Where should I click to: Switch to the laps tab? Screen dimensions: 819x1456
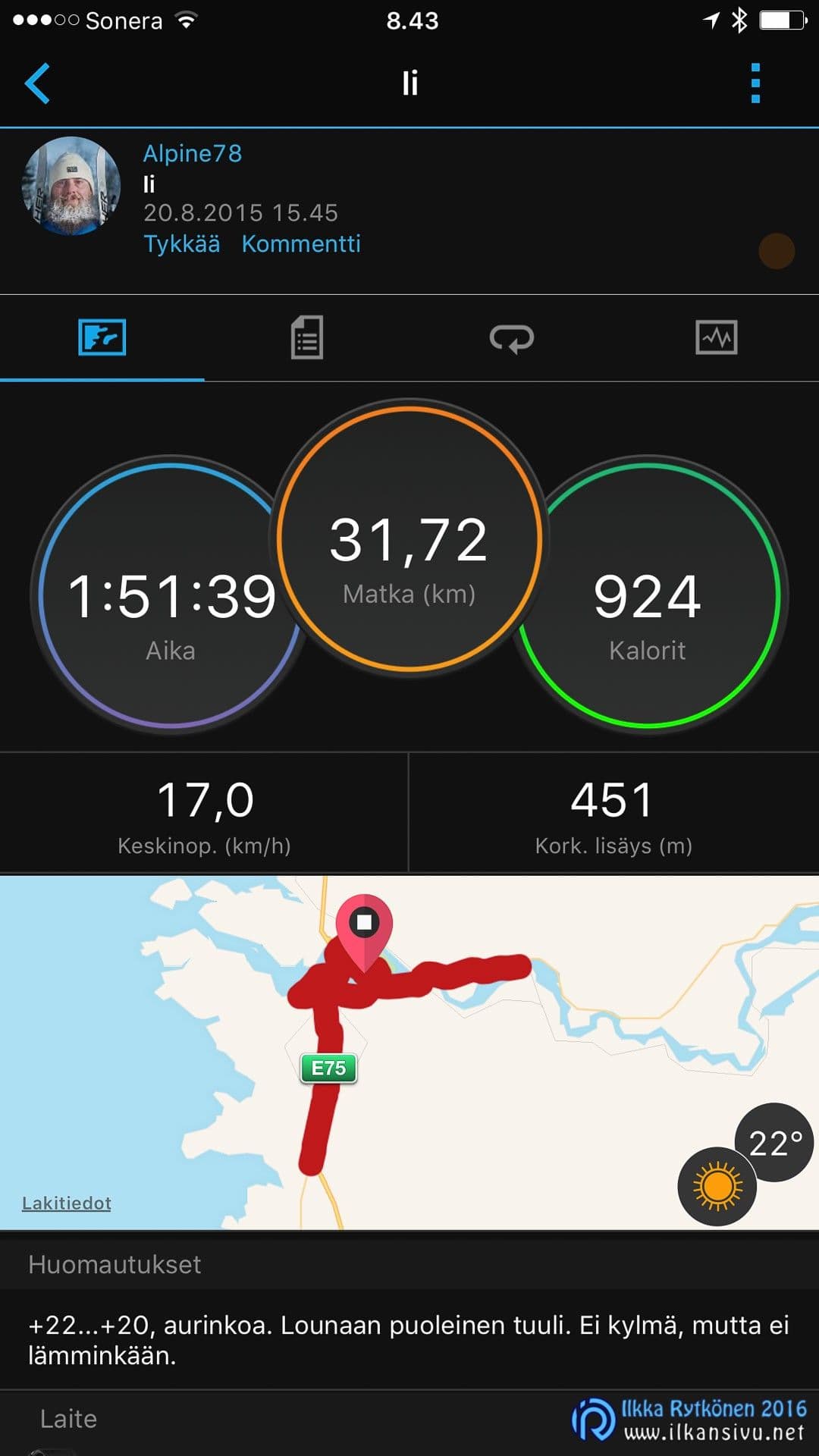(x=512, y=337)
